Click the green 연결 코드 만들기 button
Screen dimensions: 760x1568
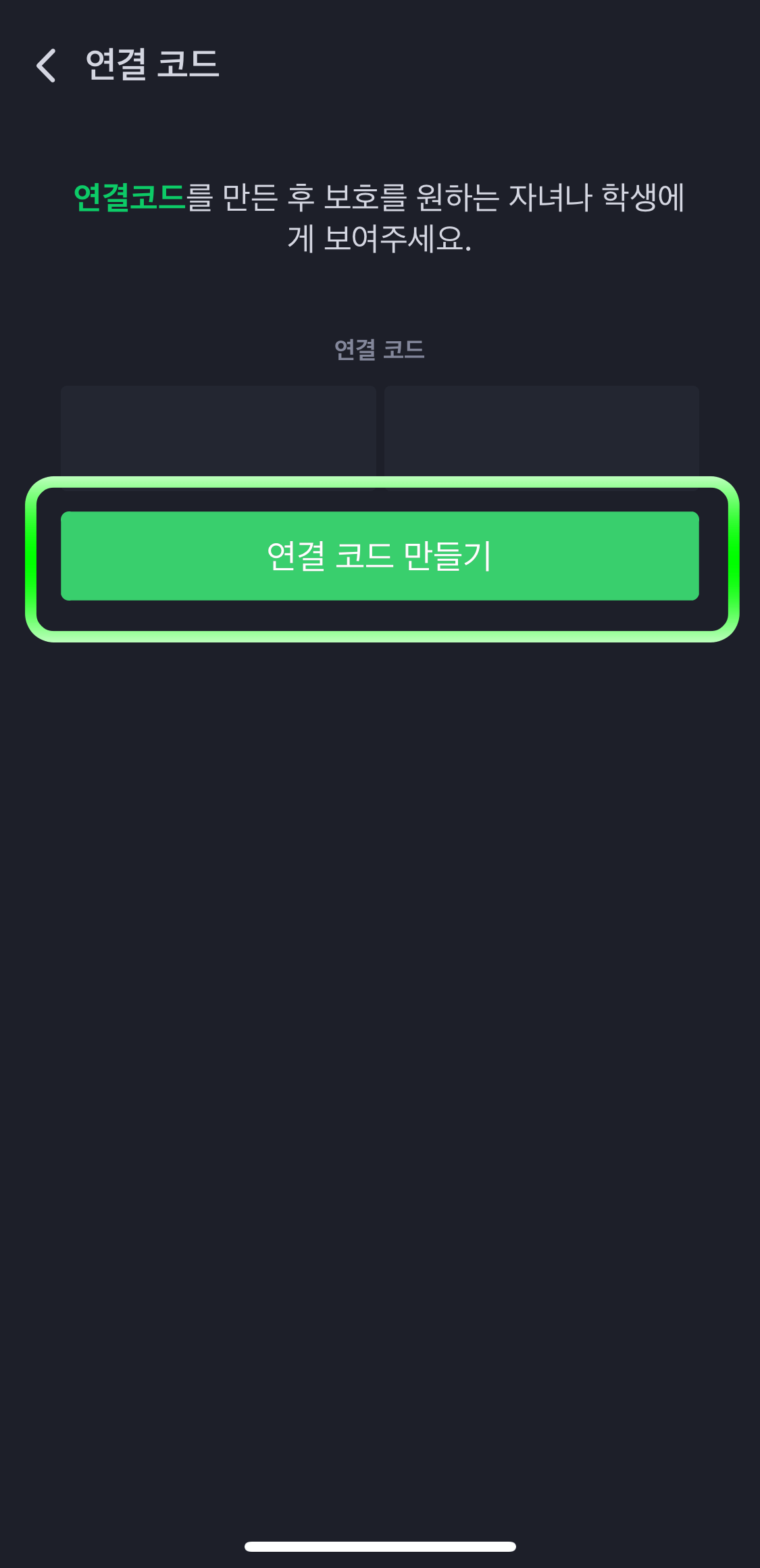tap(380, 555)
